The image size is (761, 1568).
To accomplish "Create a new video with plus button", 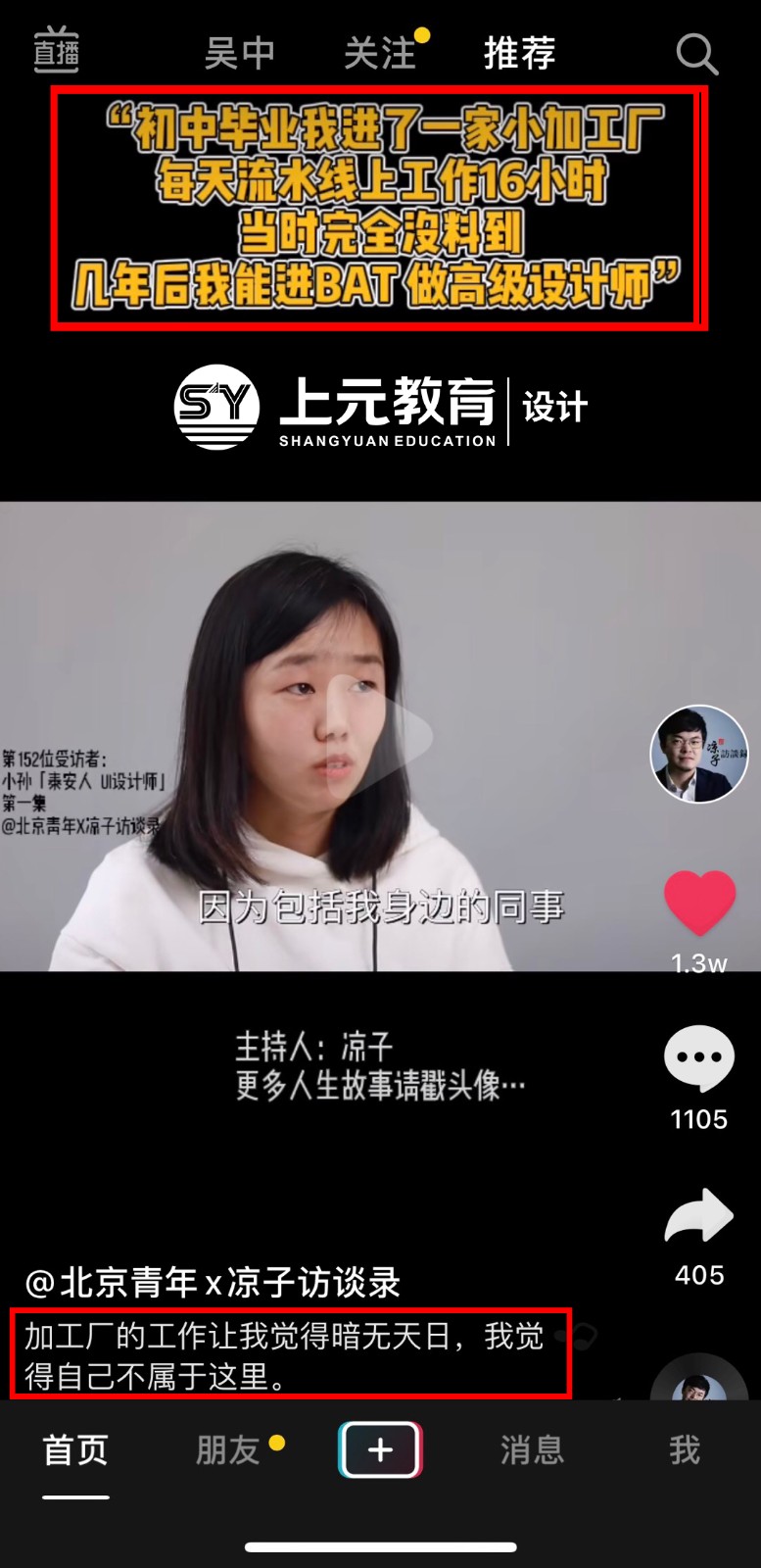I will tap(380, 1449).
